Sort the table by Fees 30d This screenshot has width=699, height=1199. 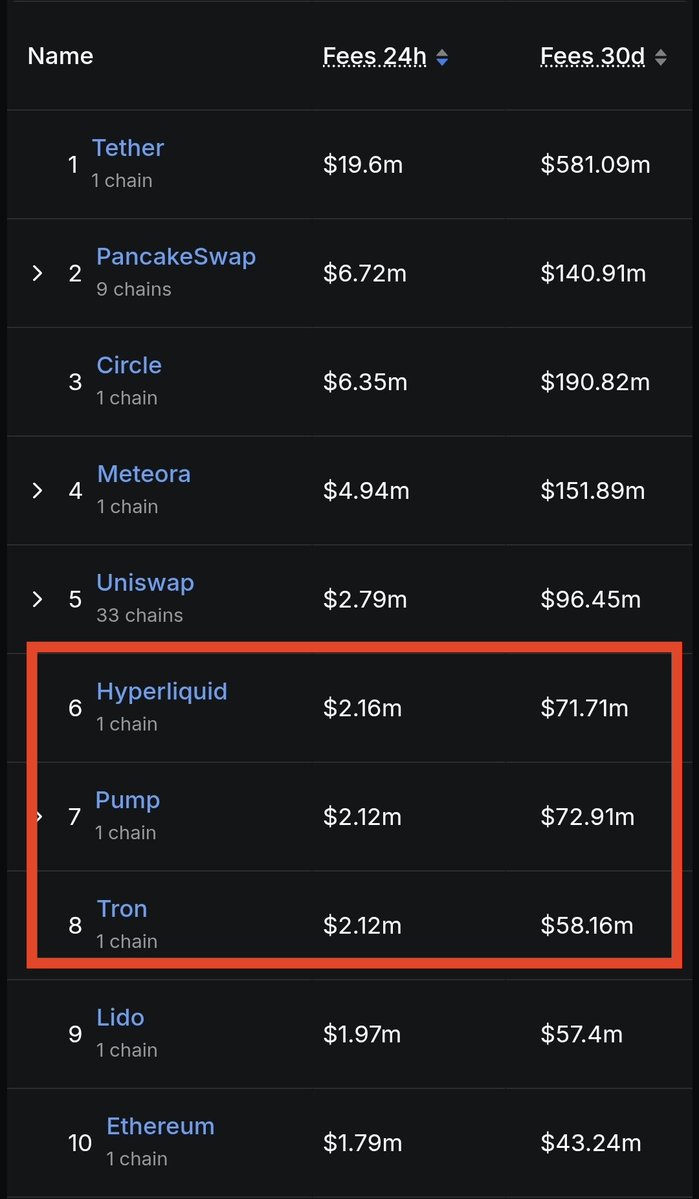coord(603,57)
